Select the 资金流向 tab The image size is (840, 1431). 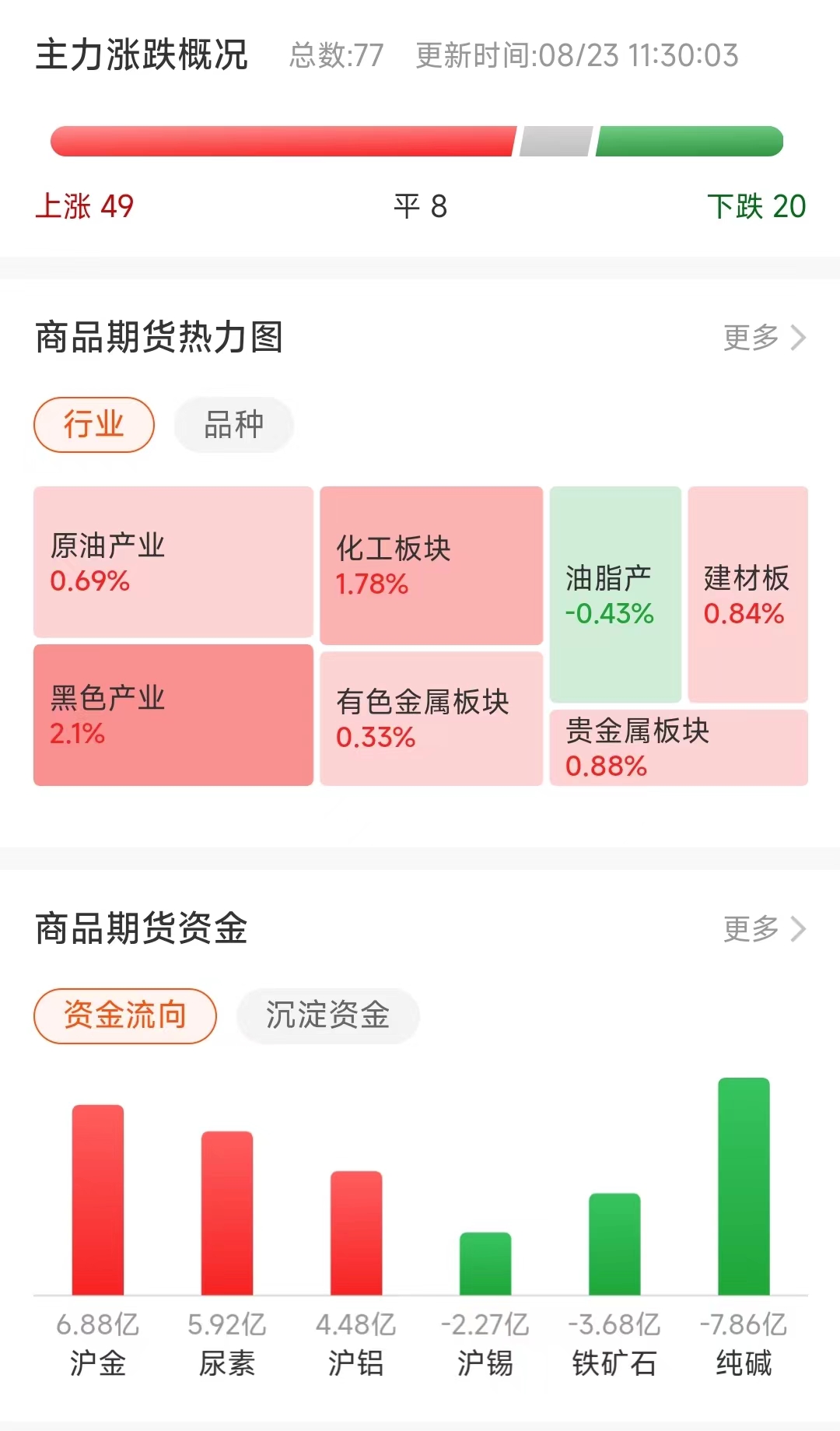coord(125,1015)
